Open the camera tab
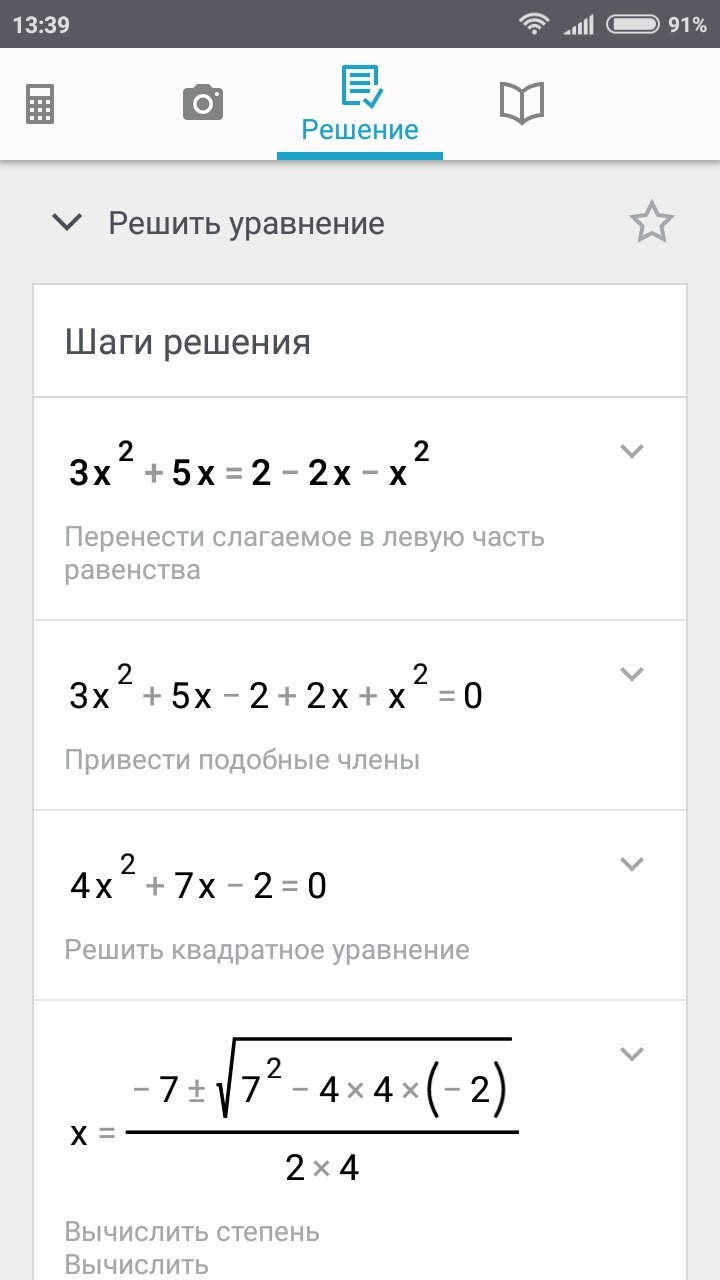The height and width of the screenshot is (1280, 720). (x=202, y=103)
